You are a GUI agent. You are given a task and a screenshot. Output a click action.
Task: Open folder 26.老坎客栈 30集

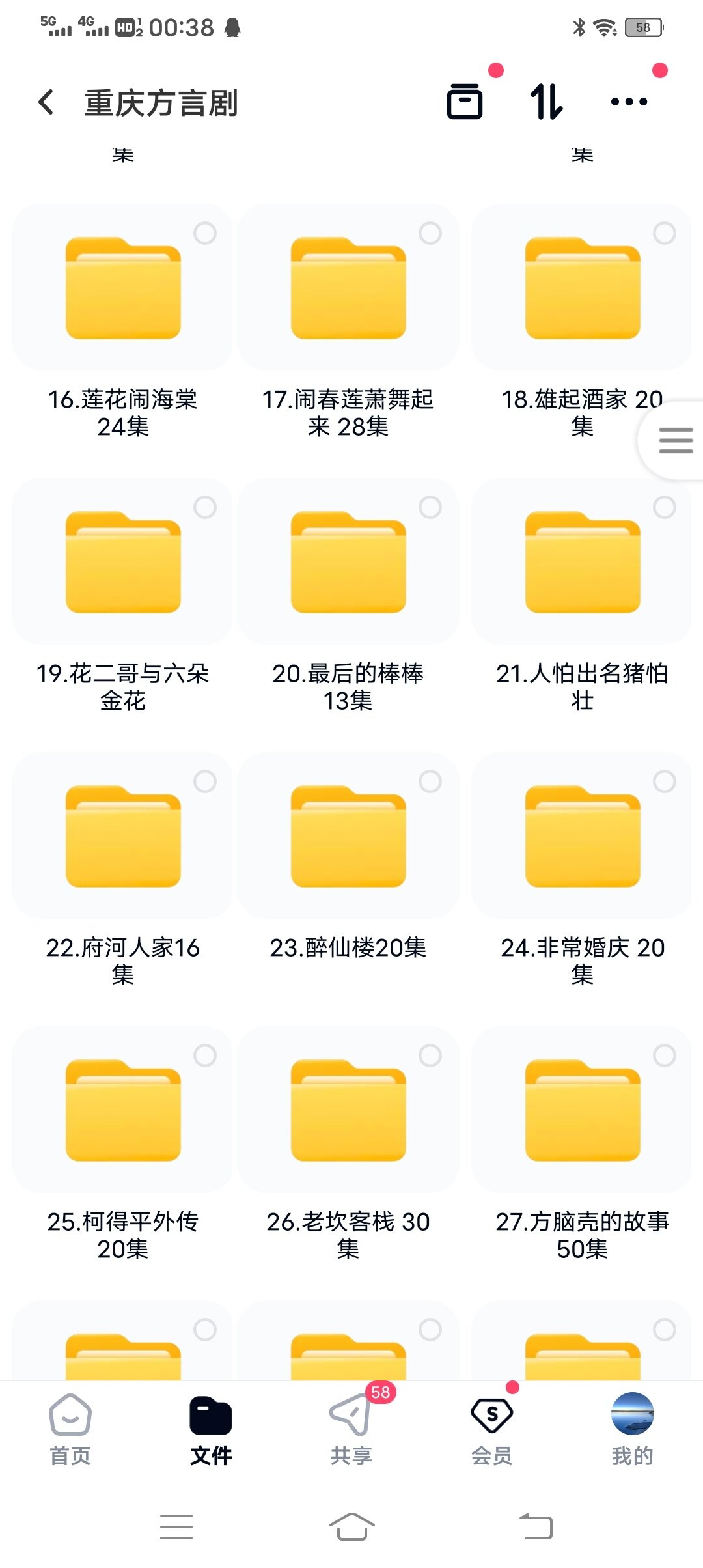[x=348, y=1112]
